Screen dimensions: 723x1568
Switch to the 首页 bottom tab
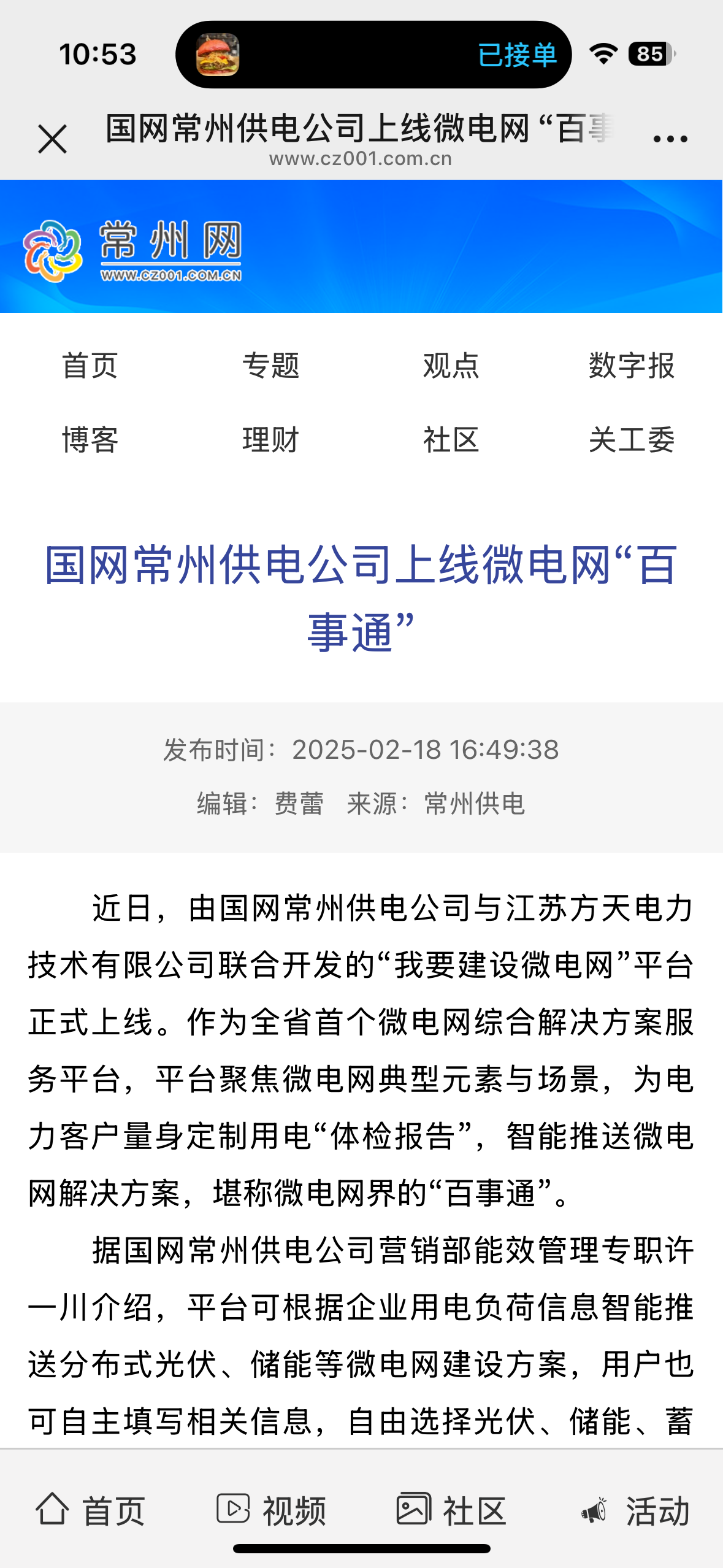pos(90,1510)
